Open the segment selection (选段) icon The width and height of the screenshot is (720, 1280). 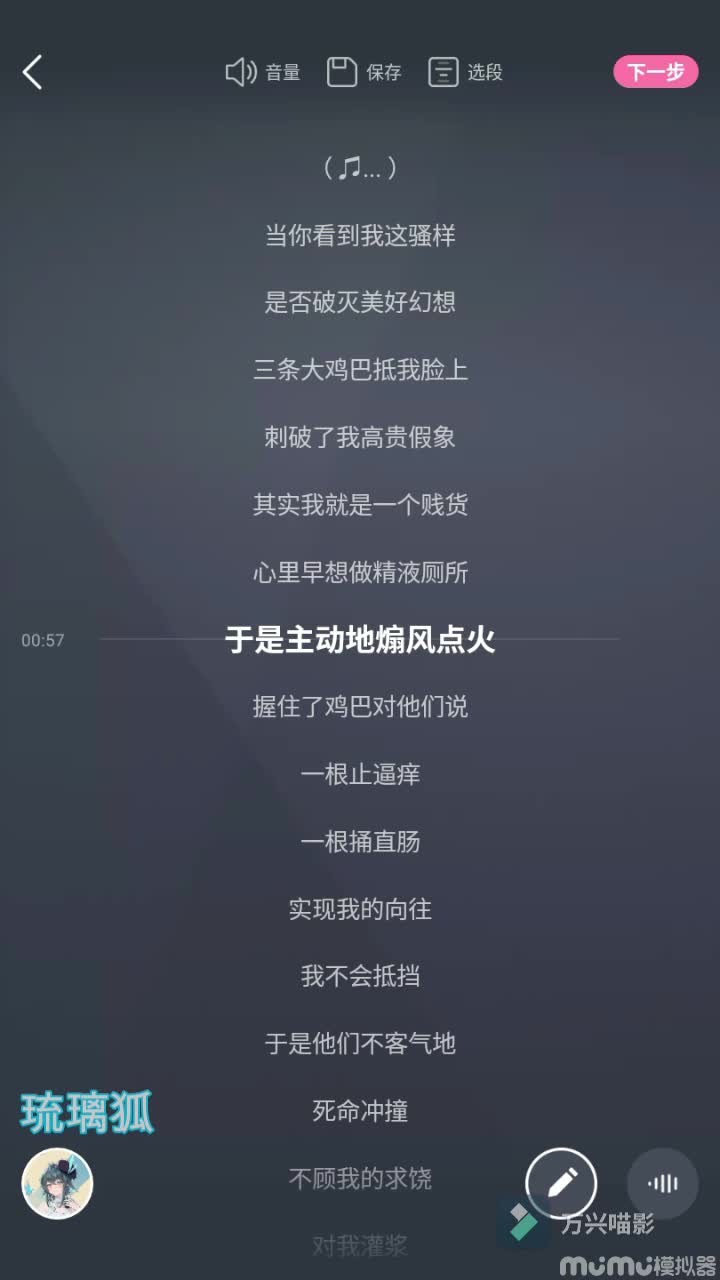point(444,71)
